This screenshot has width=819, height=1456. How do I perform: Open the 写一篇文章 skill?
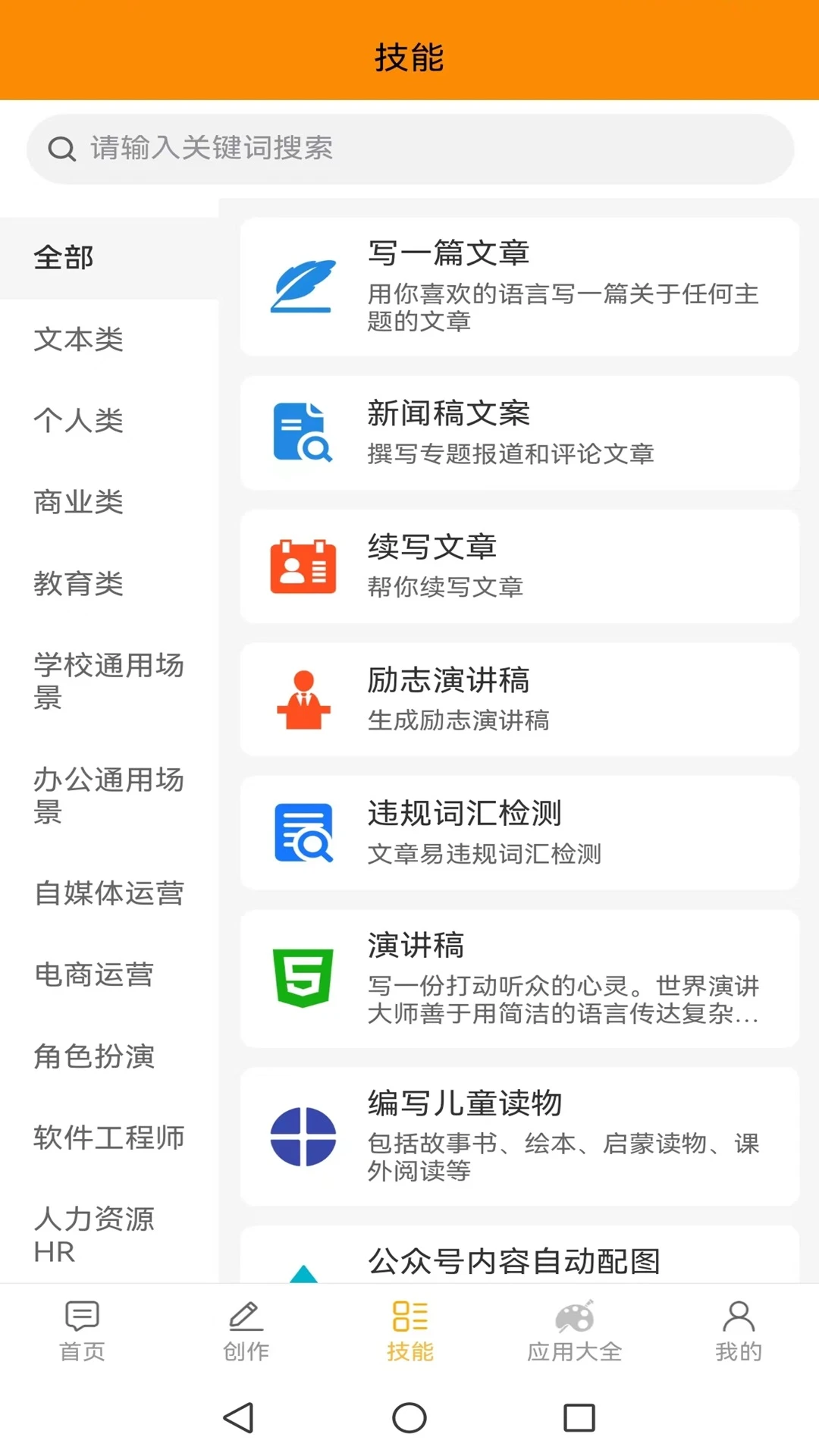(x=519, y=287)
